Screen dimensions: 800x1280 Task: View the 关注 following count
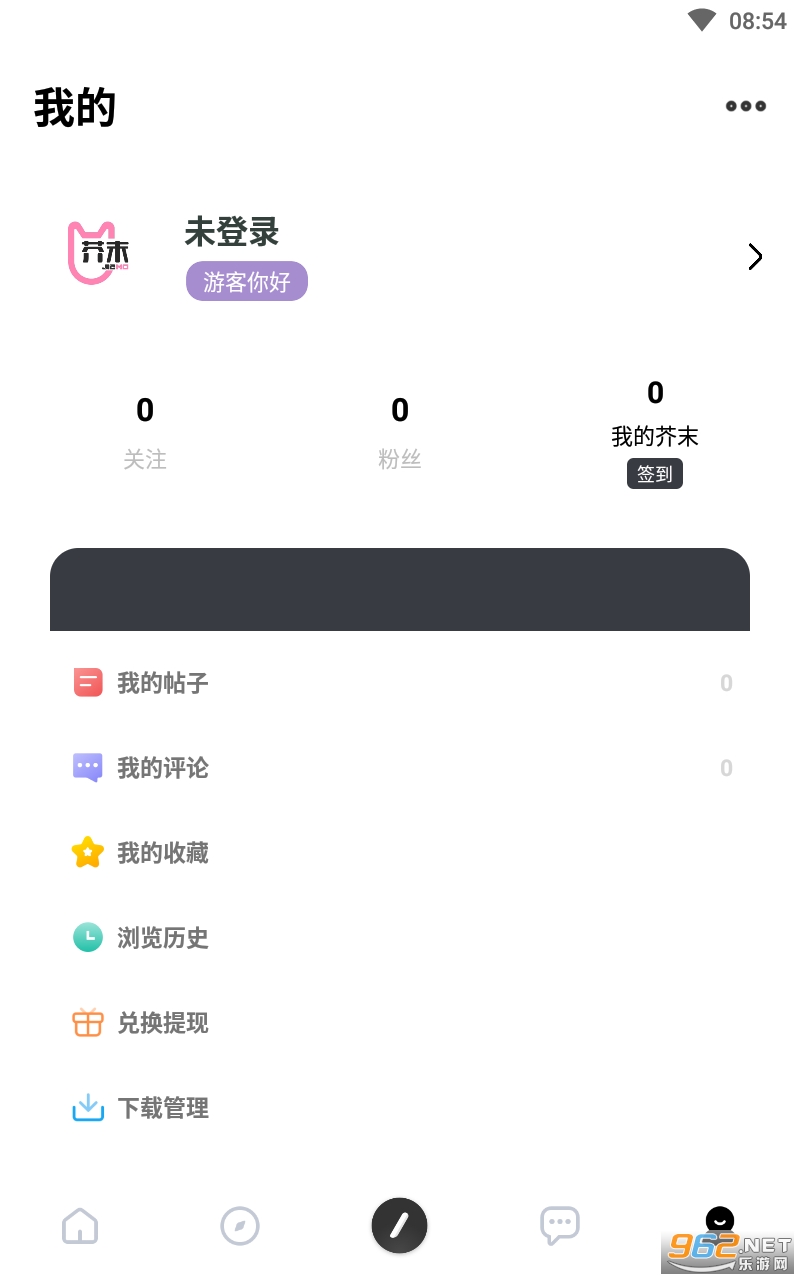[145, 432]
